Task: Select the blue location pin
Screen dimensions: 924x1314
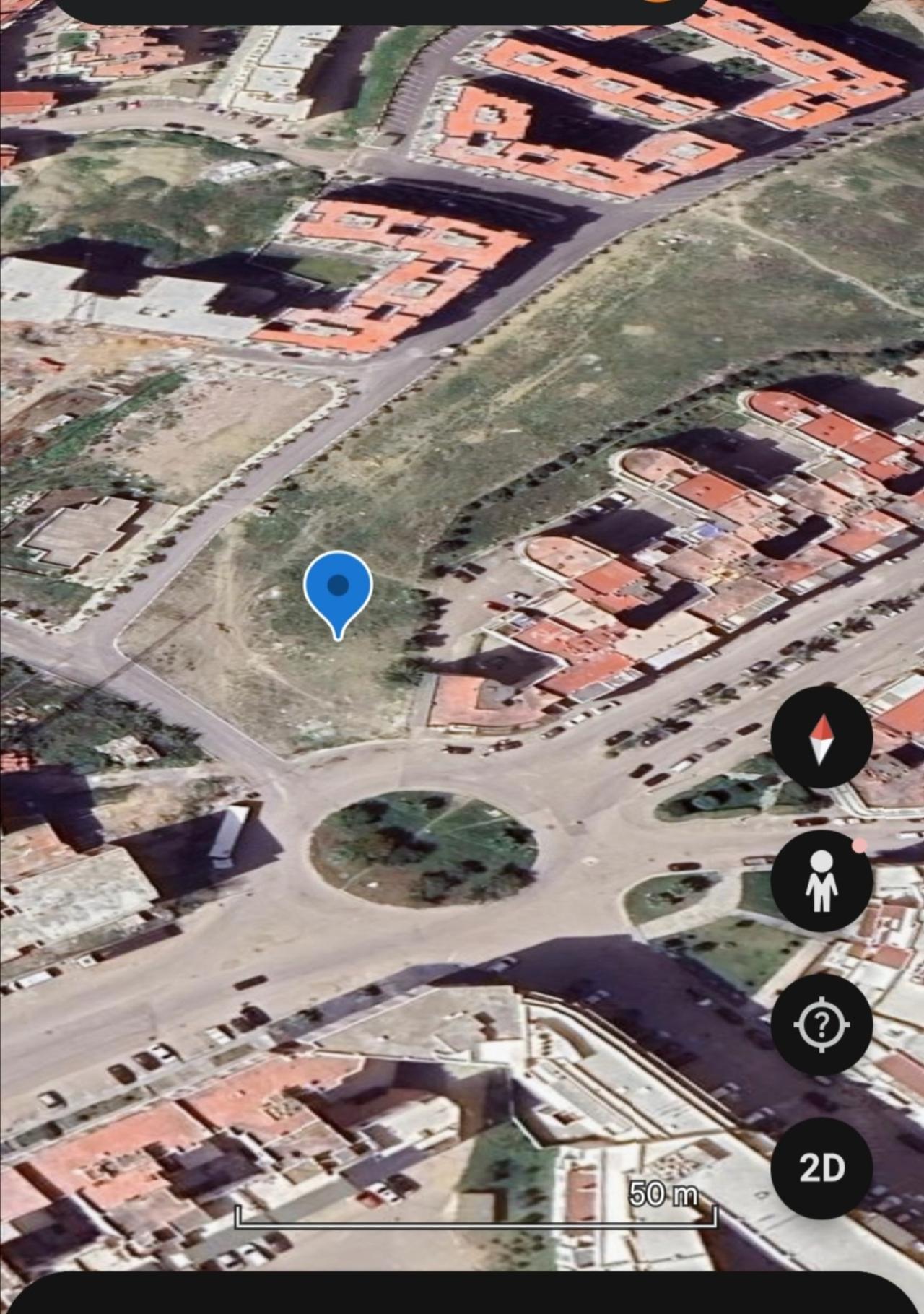Action: click(x=338, y=589)
